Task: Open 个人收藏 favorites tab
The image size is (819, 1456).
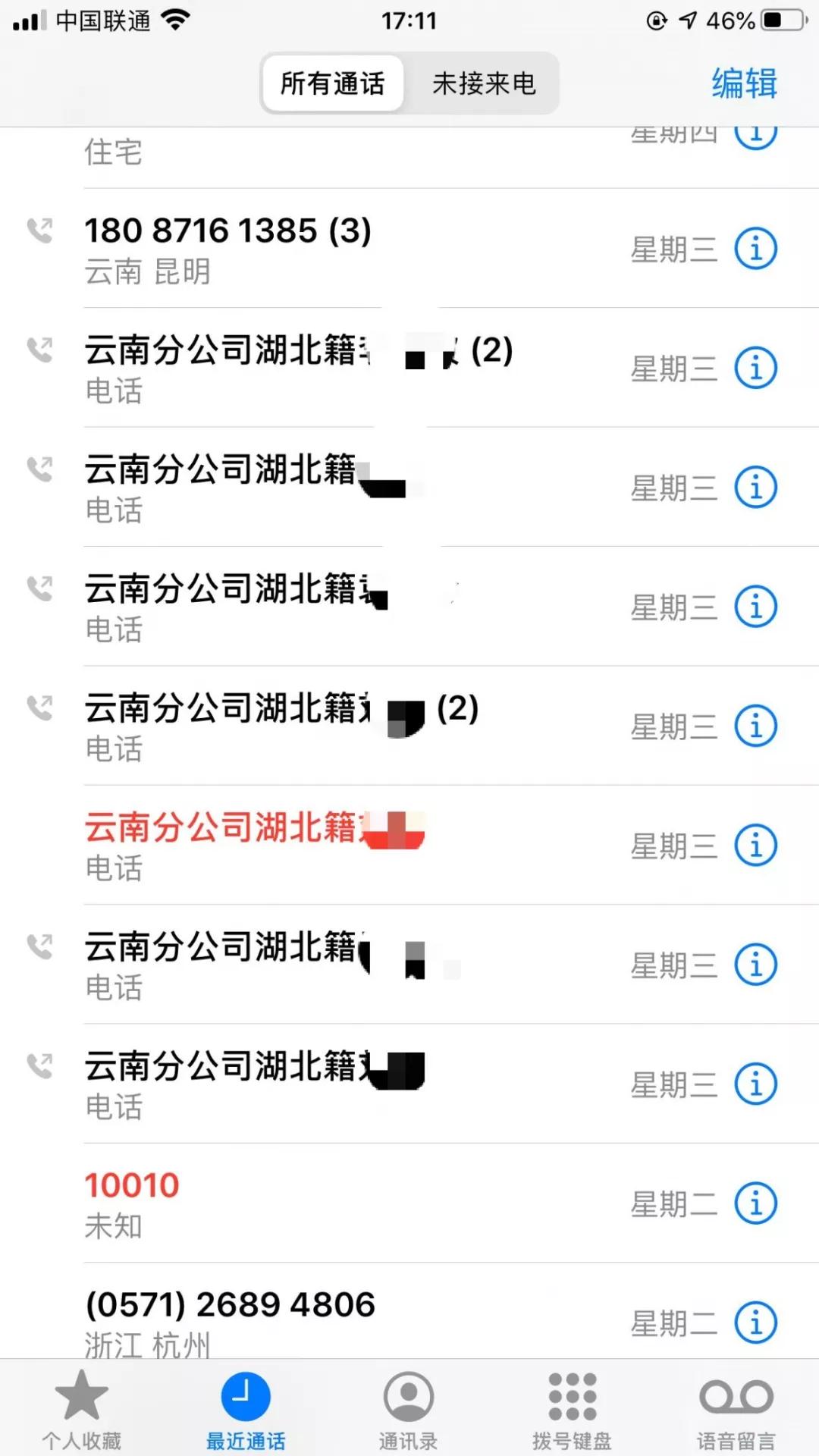Action: coord(82,1409)
